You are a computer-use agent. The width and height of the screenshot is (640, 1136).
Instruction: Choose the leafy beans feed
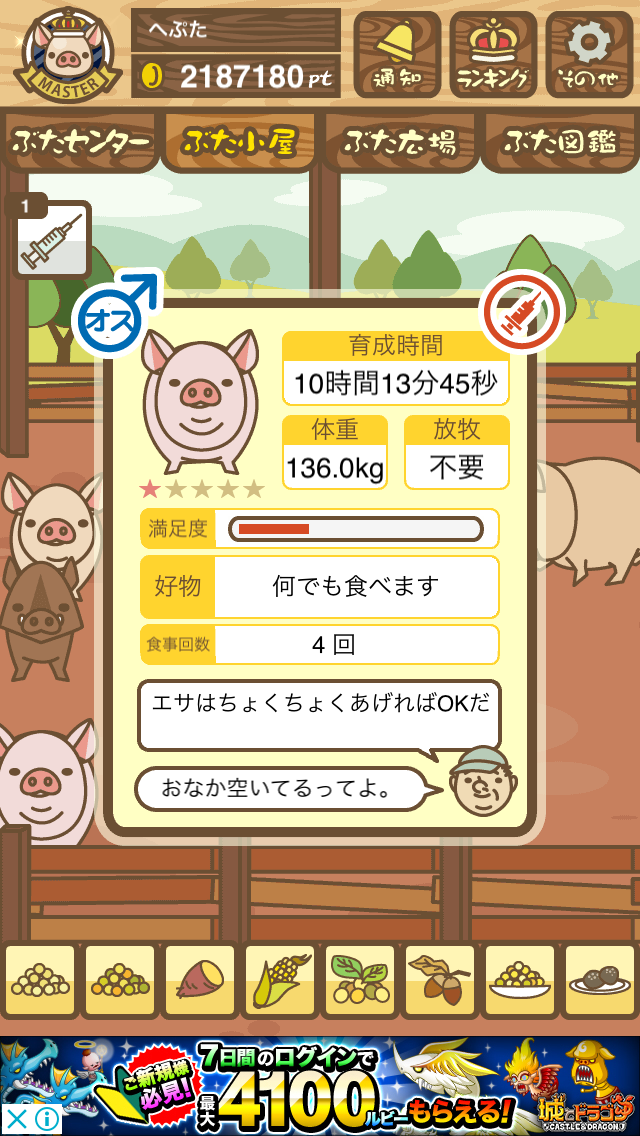coord(360,981)
